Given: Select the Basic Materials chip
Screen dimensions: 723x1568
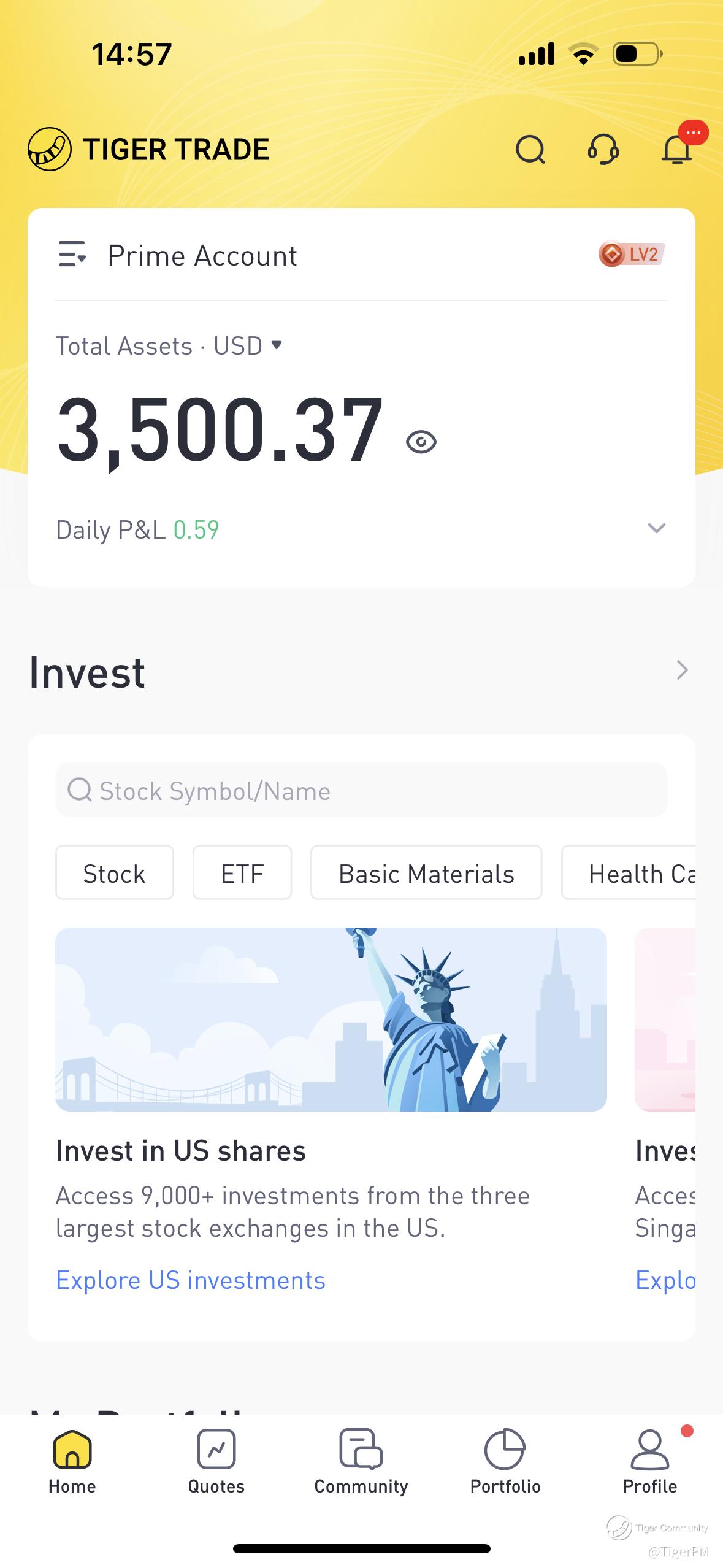Looking at the screenshot, I should pyautogui.click(x=426, y=873).
